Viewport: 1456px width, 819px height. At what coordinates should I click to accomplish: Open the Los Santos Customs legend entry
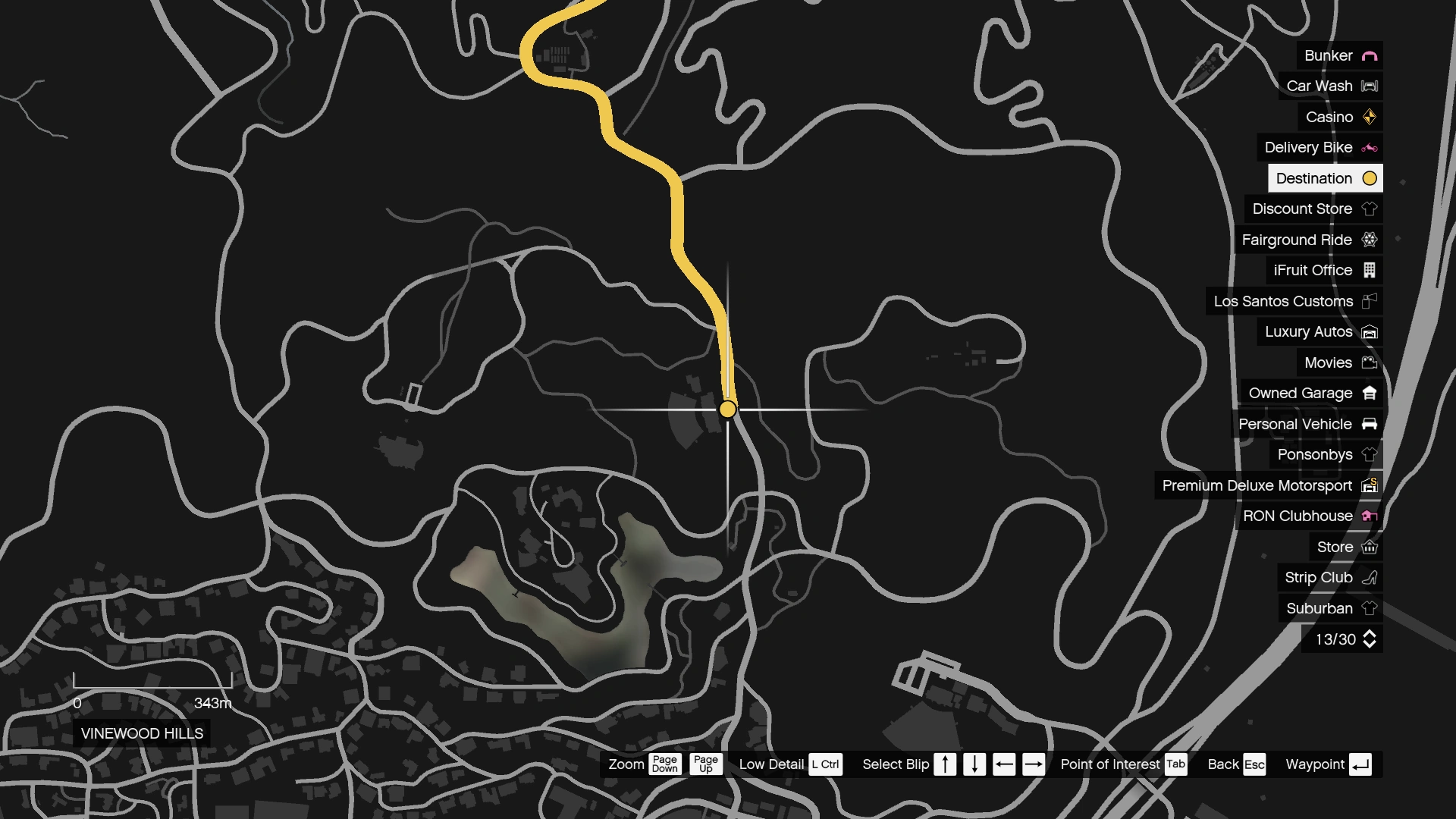[1294, 301]
